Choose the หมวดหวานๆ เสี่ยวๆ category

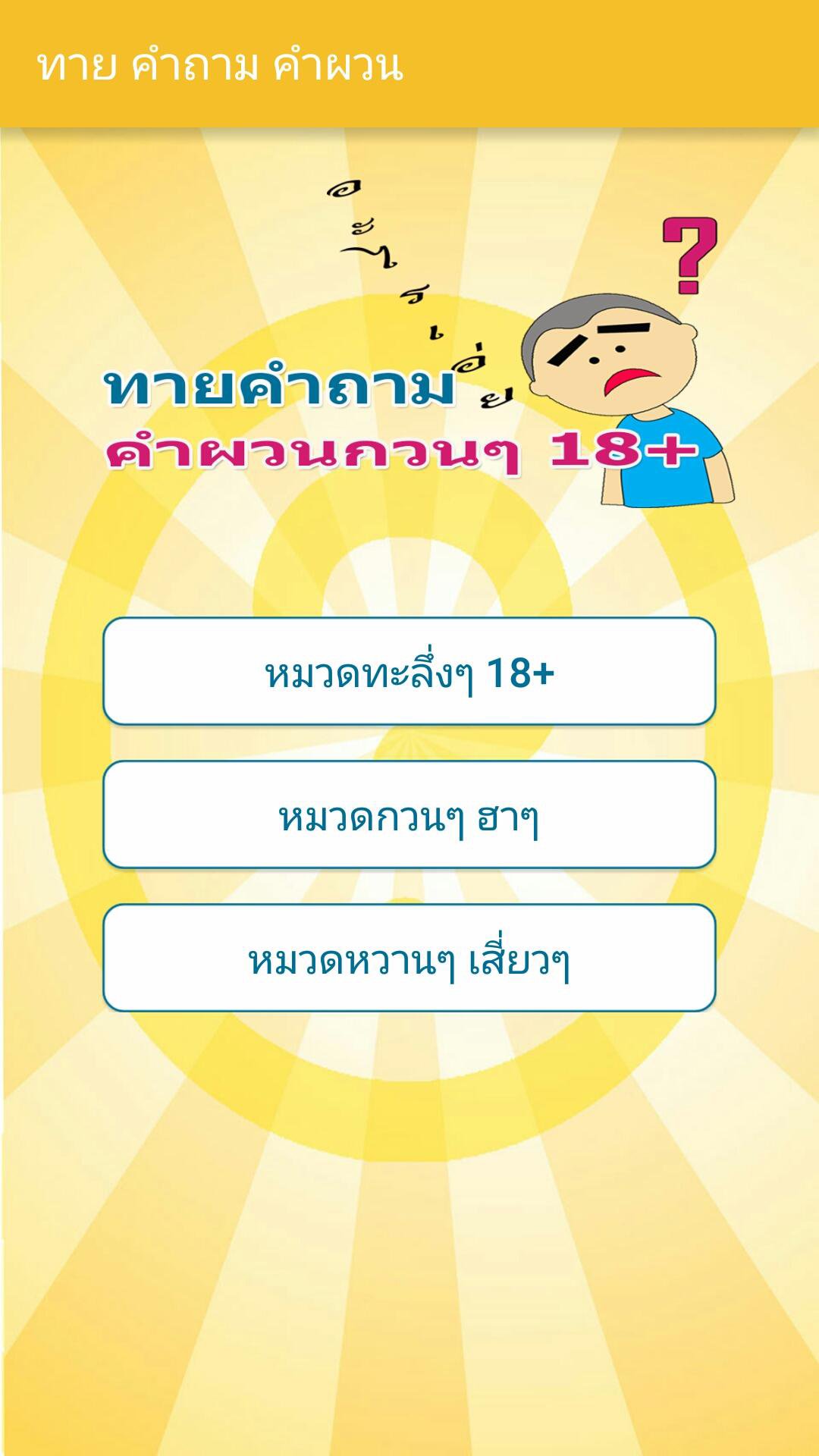pos(409,958)
